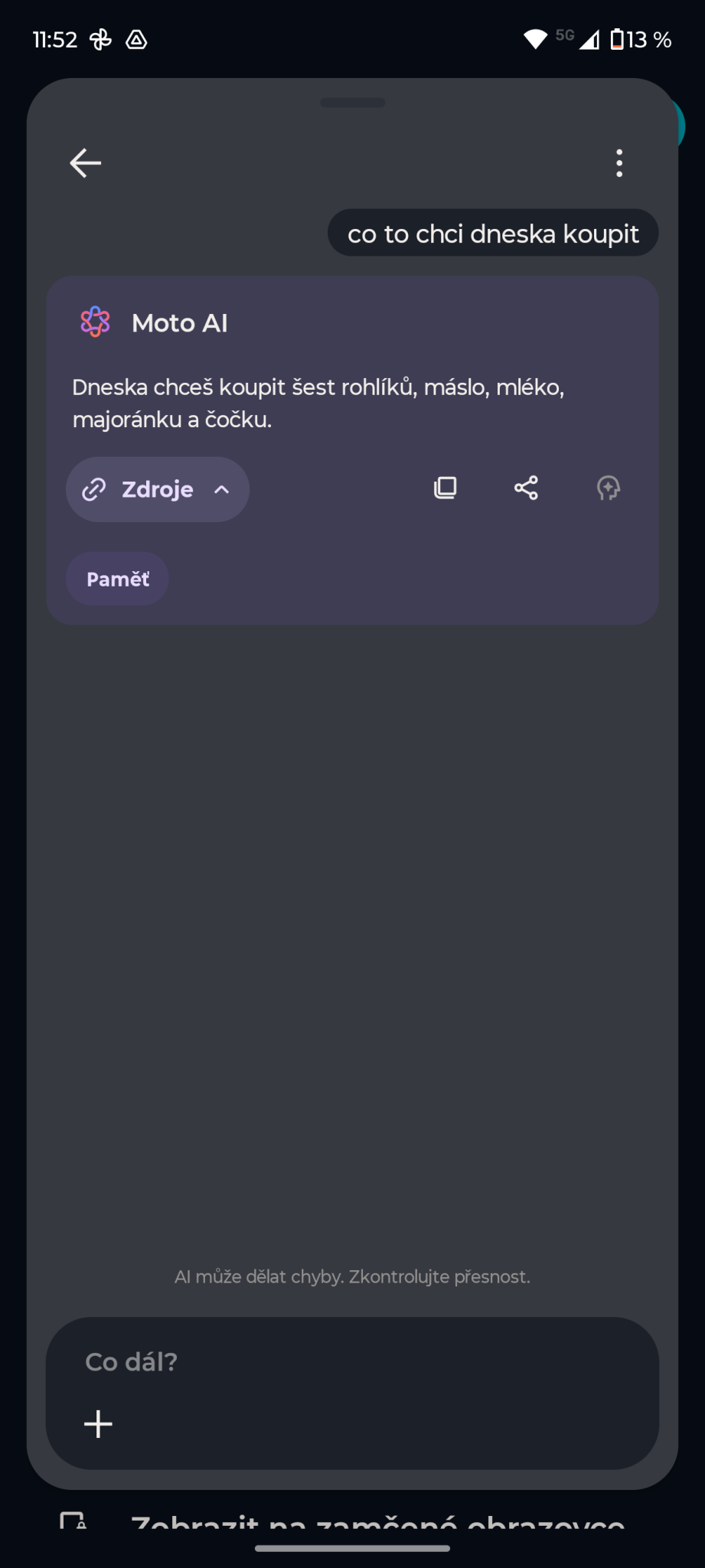Copy the Moto AI response

(x=446, y=488)
